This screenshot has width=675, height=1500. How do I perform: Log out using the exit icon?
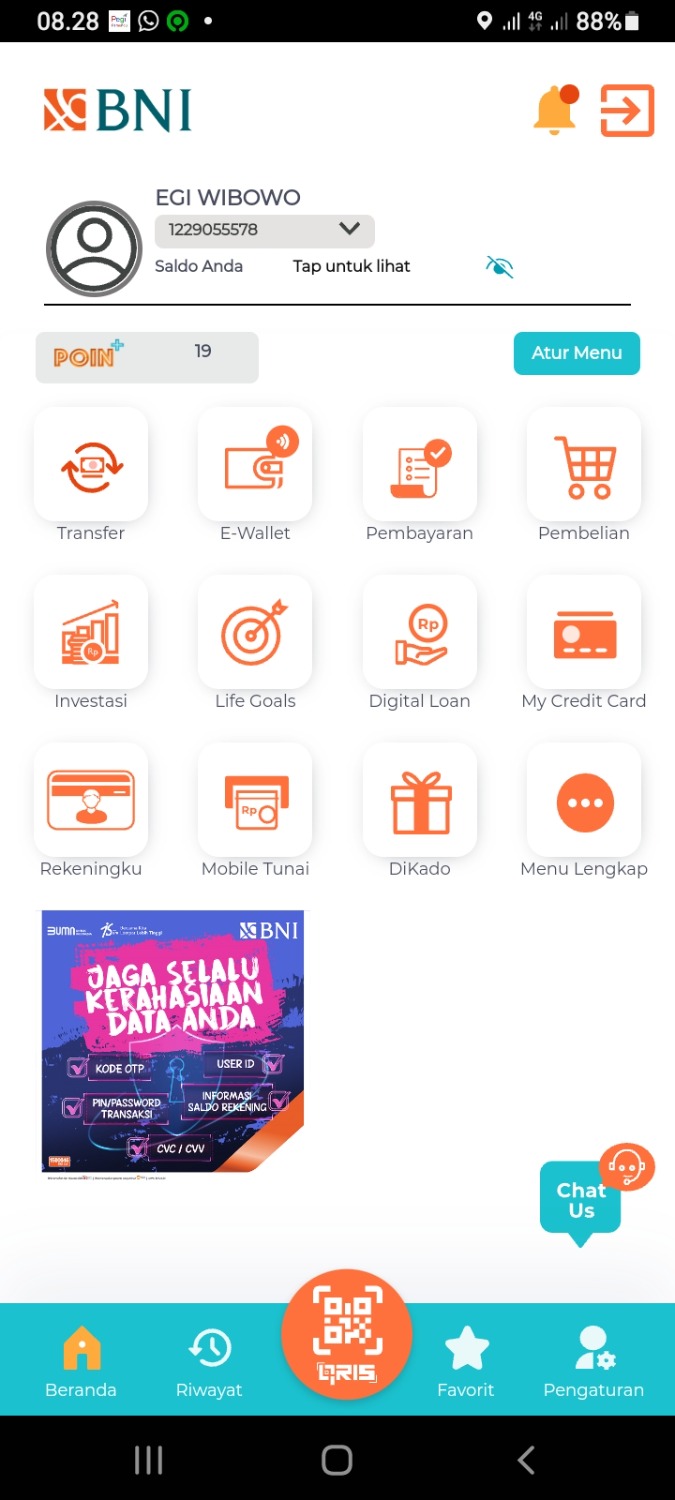coord(627,110)
